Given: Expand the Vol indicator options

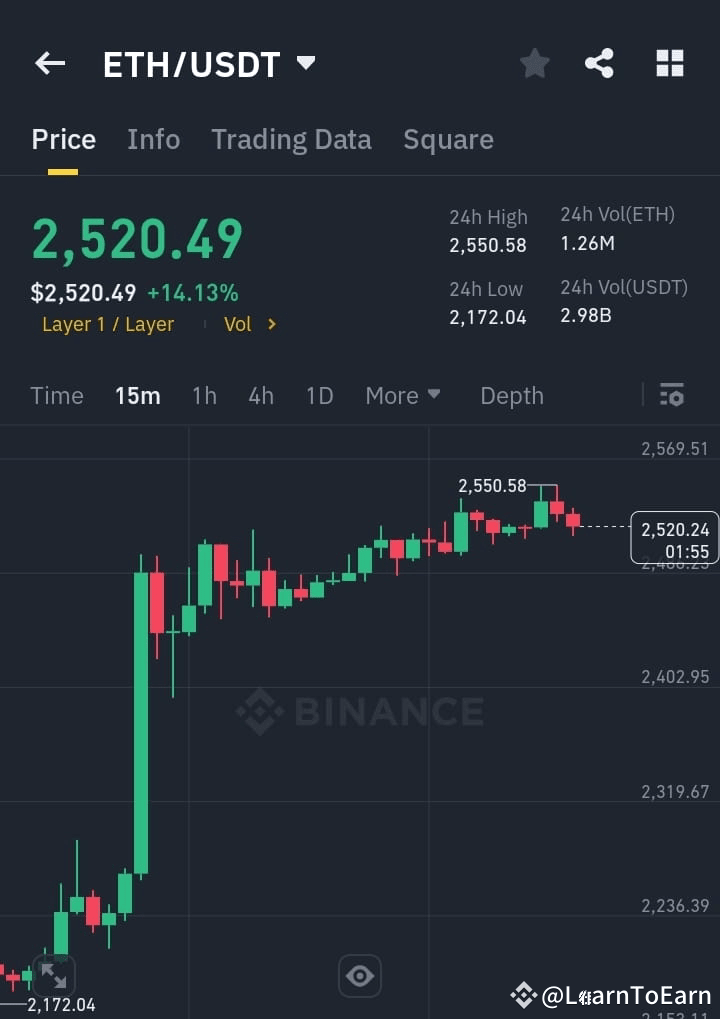Looking at the screenshot, I should (248, 324).
